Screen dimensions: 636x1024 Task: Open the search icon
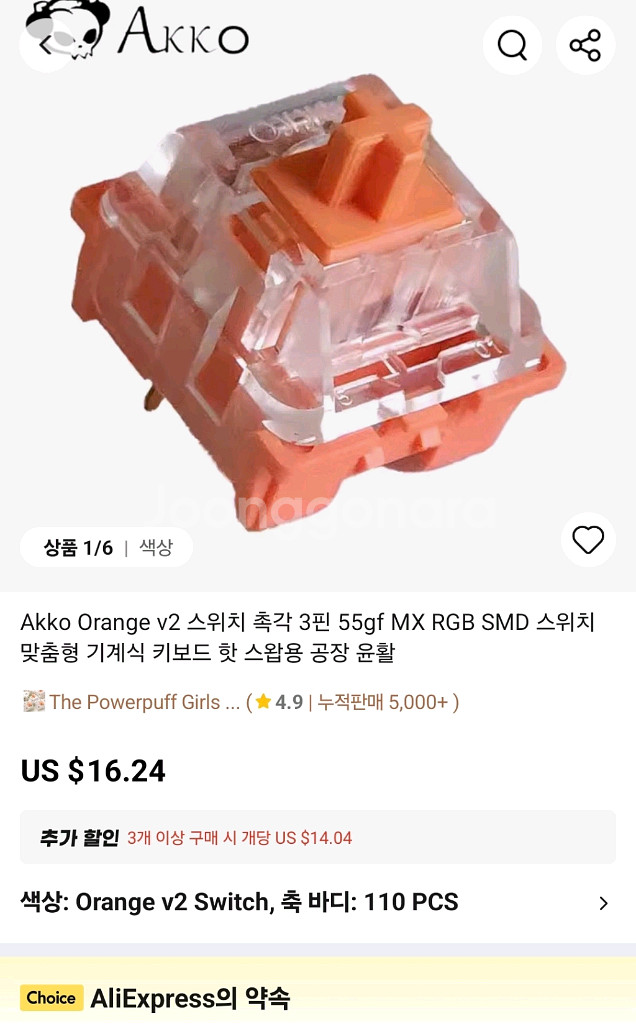point(512,45)
